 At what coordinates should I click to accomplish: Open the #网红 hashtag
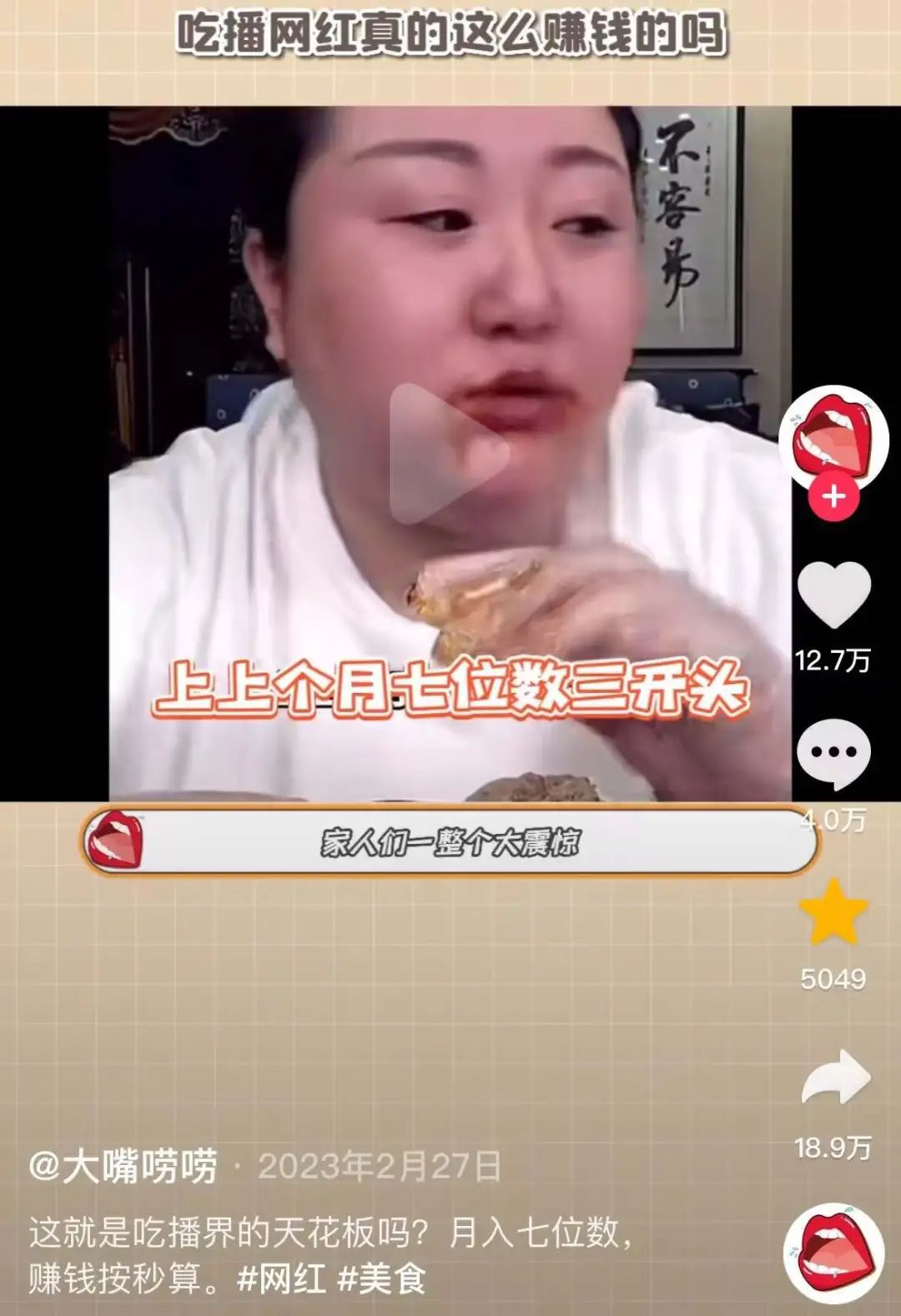click(281, 1278)
